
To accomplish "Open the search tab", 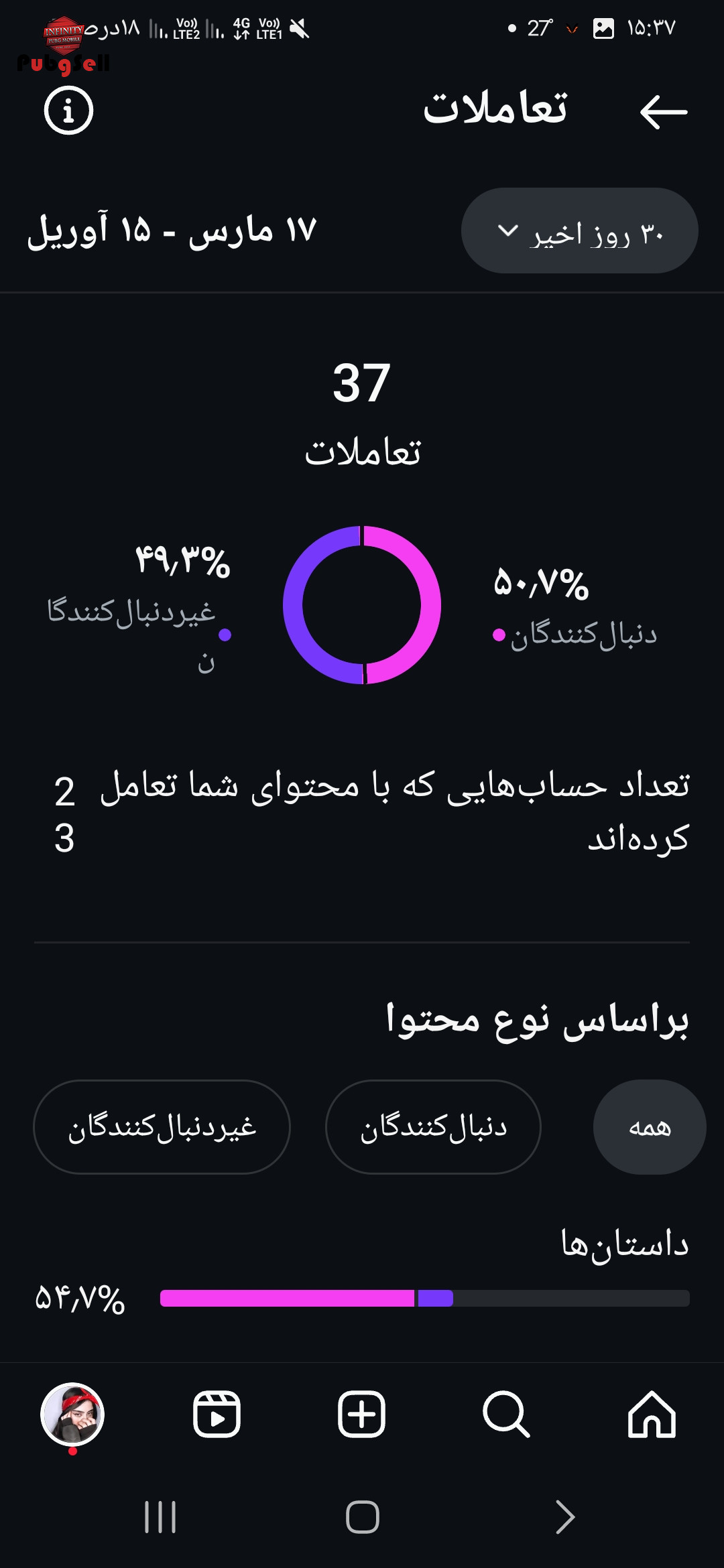I will [x=506, y=1414].
